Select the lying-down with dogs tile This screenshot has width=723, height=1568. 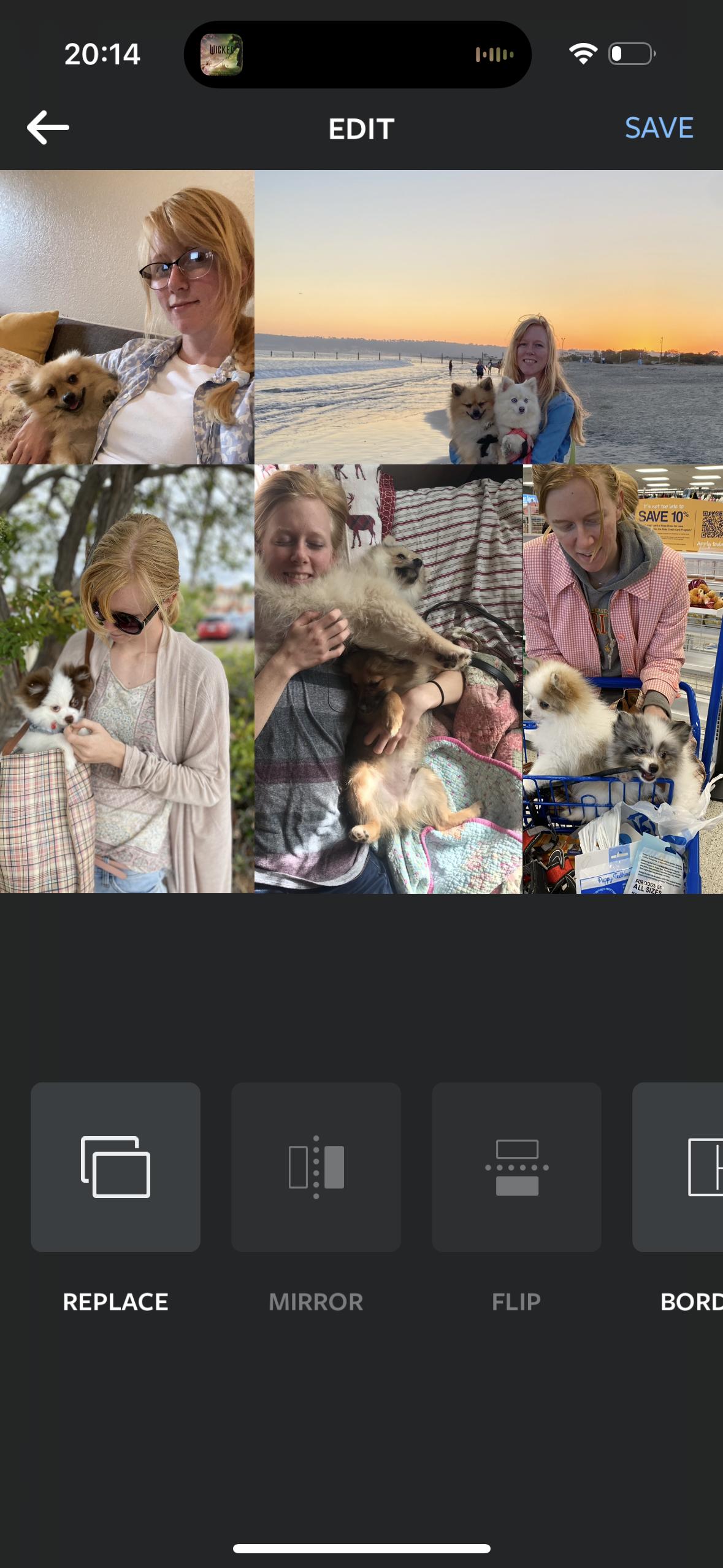coord(388,678)
